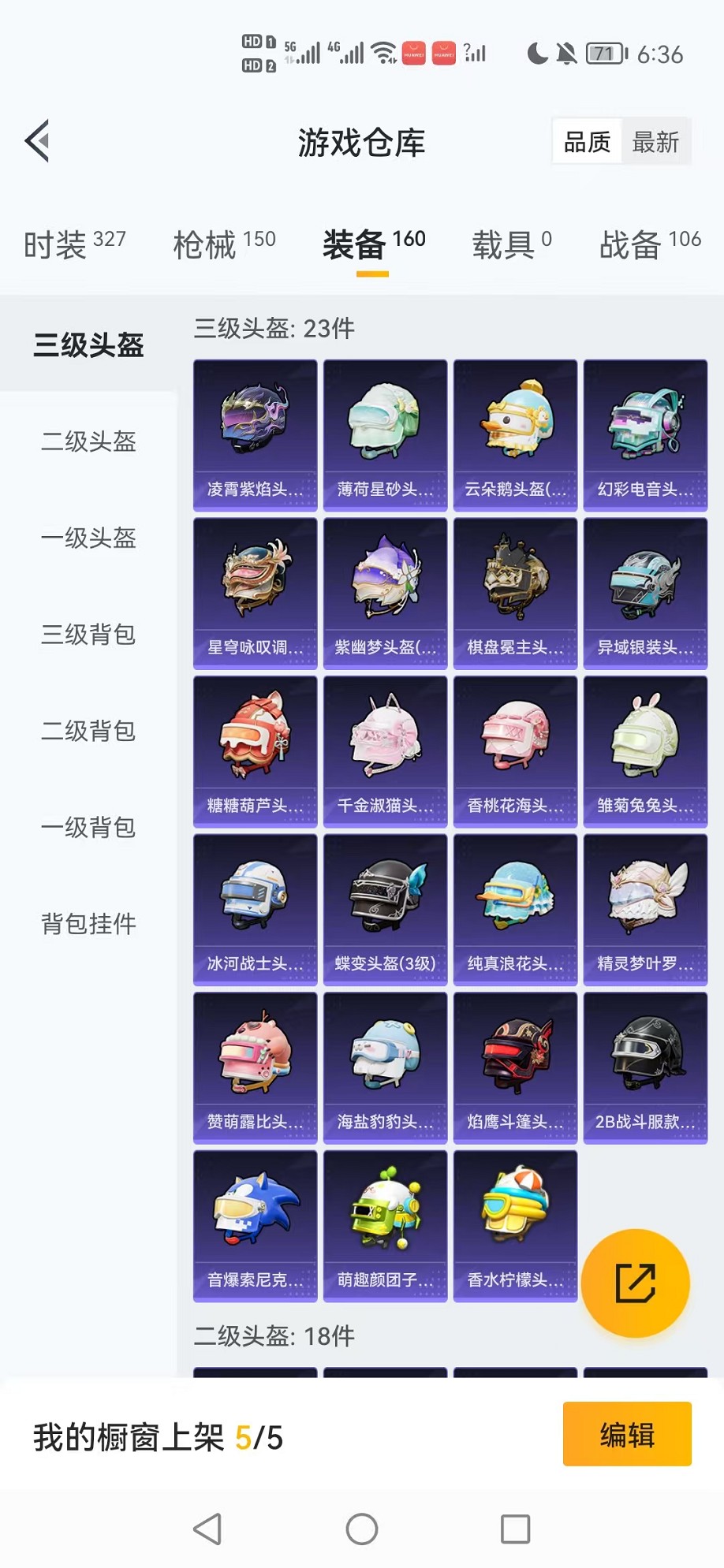Switch to the 枪械 tab
Screen dimensions: 724x1568
[x=224, y=244]
